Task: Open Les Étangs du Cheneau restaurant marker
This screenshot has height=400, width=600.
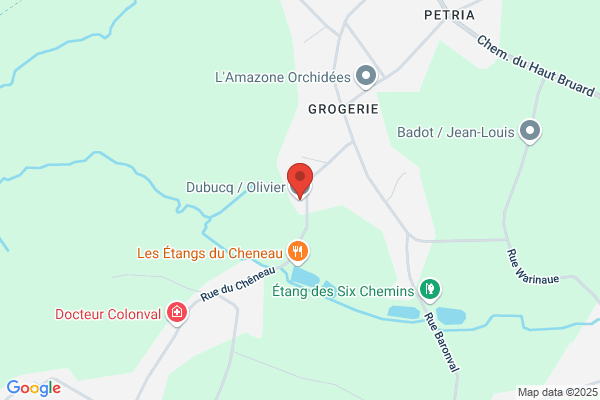Action: [298, 253]
